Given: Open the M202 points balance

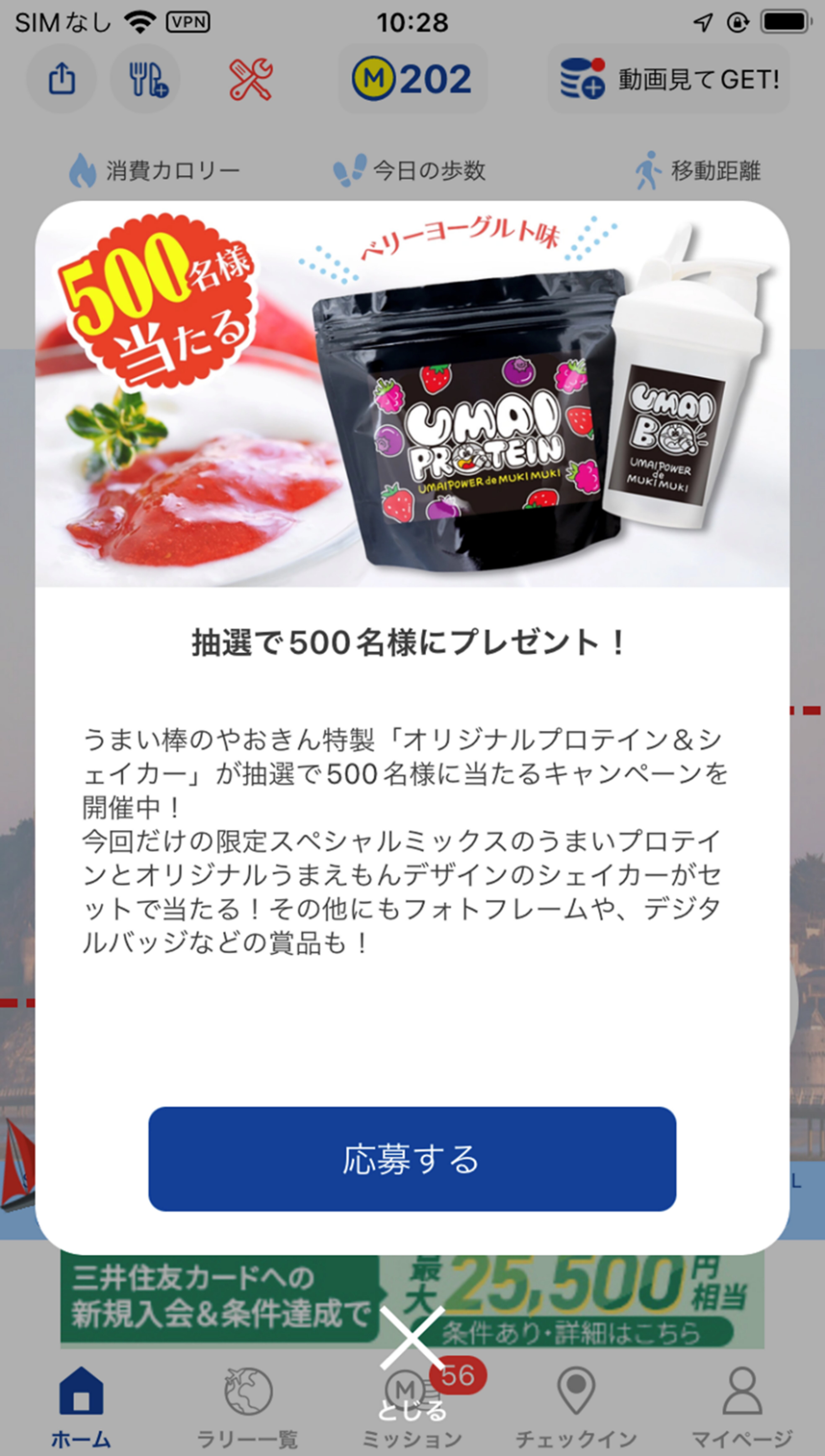Looking at the screenshot, I should (x=412, y=79).
